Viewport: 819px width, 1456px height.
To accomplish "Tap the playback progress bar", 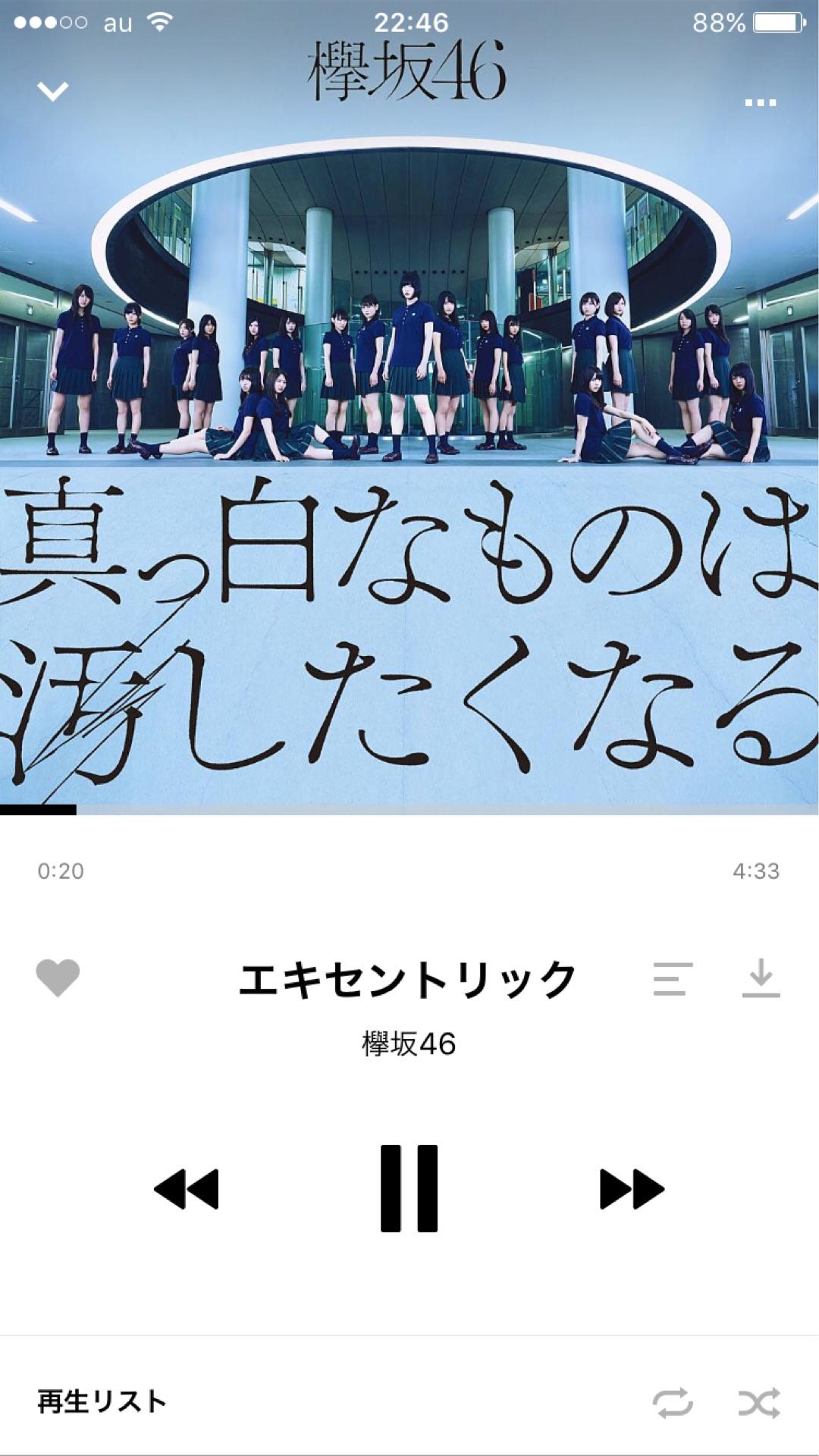I will [409, 809].
